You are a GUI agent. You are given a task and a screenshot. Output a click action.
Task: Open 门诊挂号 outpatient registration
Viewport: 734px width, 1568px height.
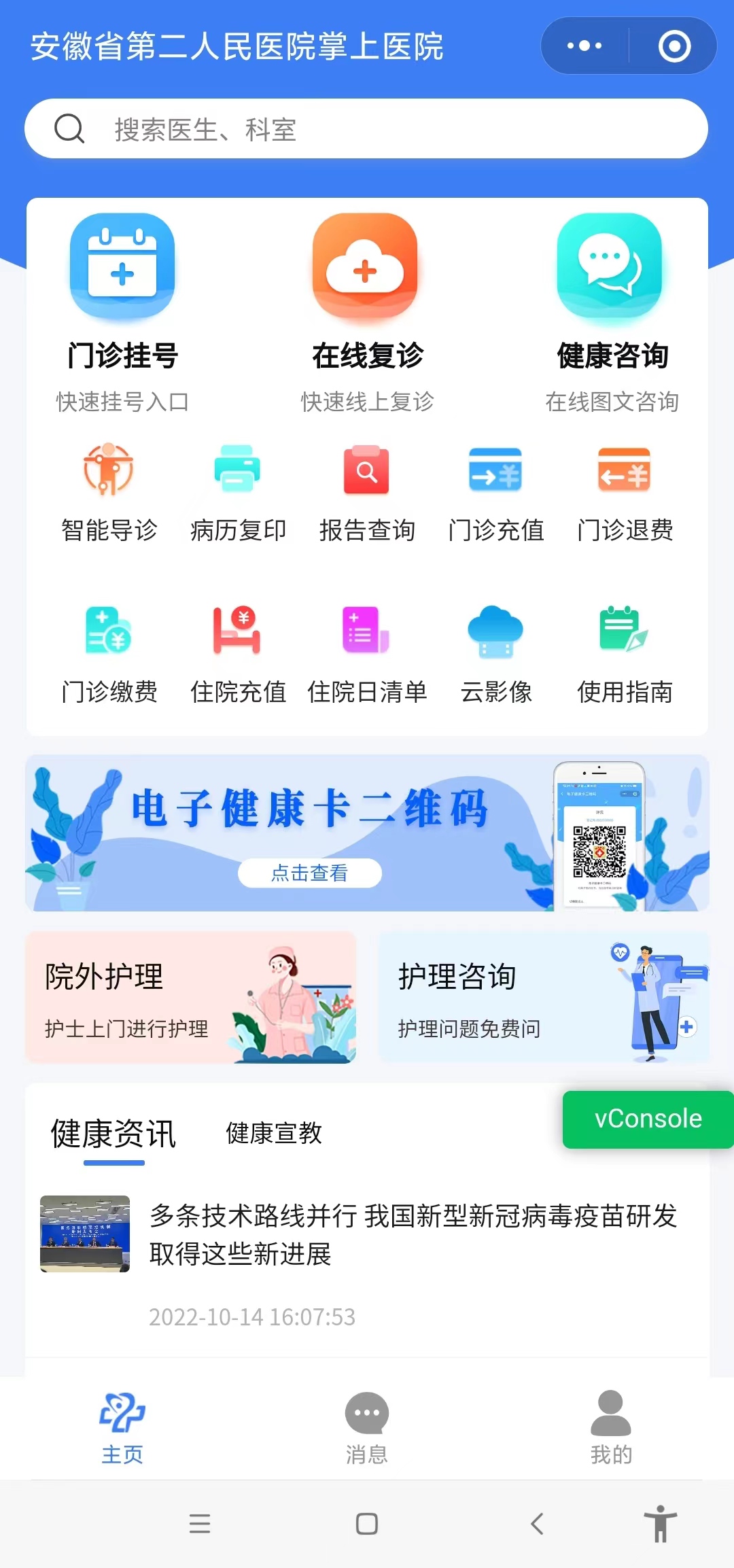click(122, 313)
